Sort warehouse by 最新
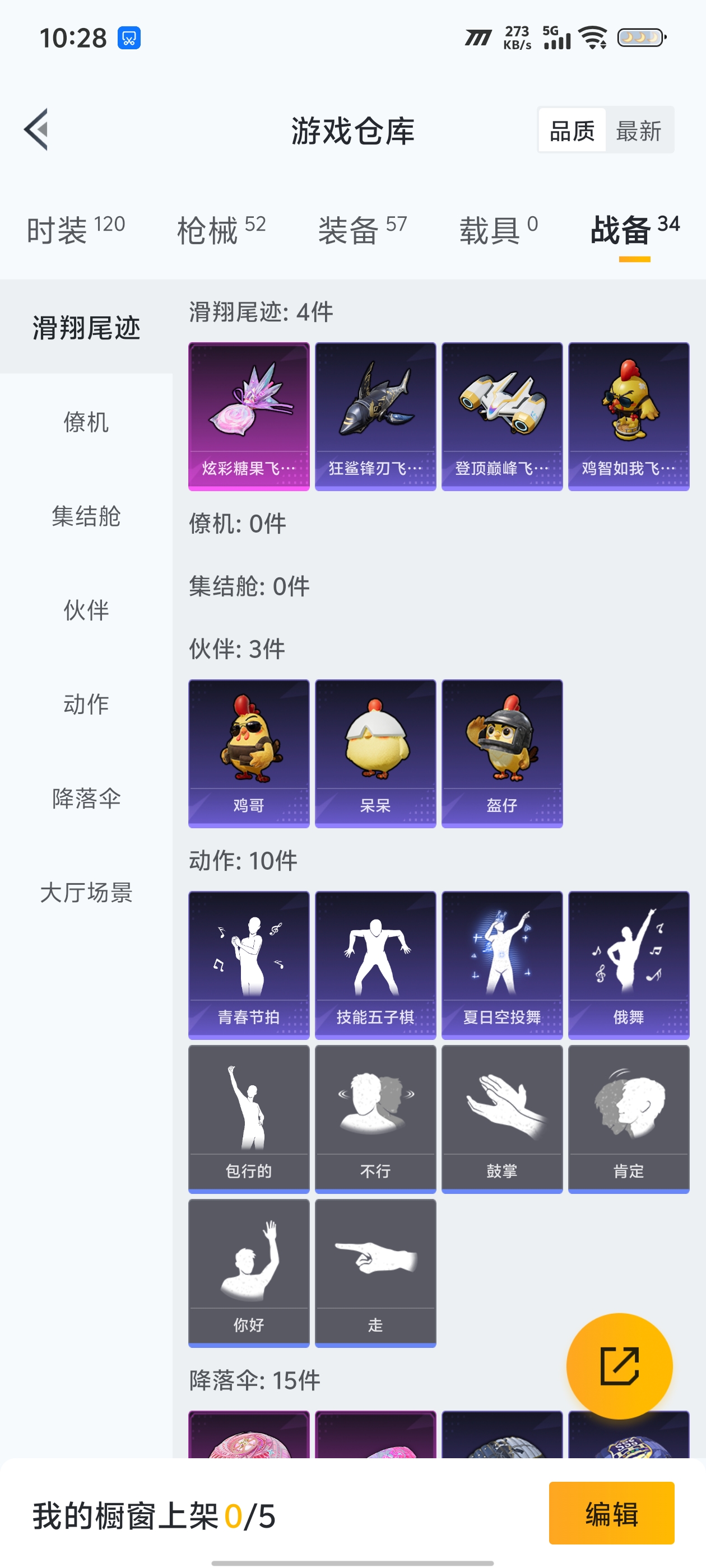The width and height of the screenshot is (706, 1568). [638, 130]
